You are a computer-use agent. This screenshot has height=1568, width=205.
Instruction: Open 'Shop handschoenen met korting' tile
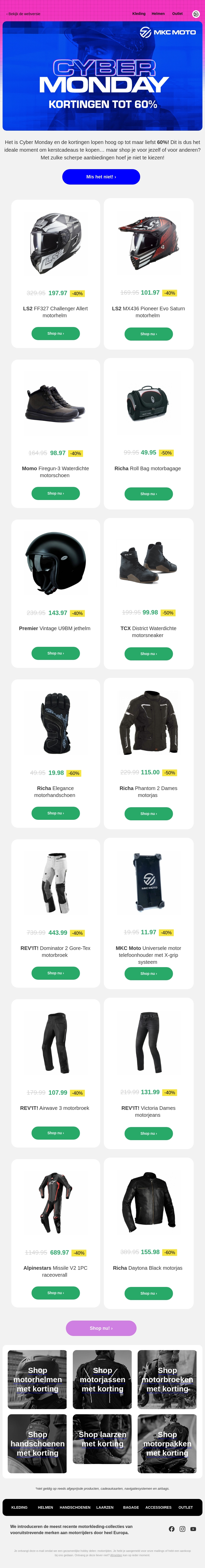pyautogui.click(x=37, y=1443)
